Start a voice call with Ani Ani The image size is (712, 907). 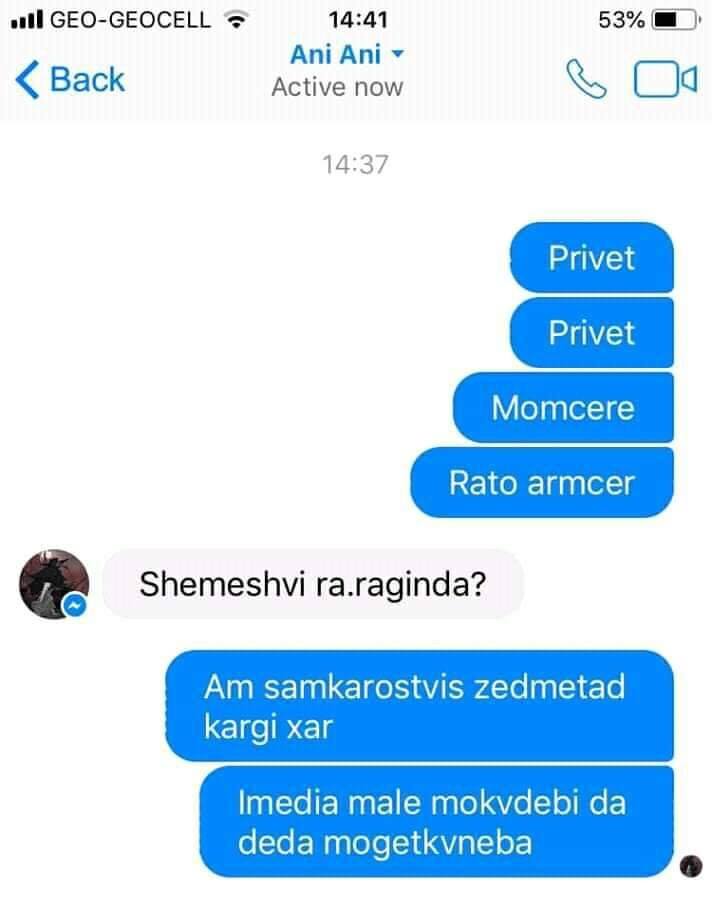tap(586, 80)
